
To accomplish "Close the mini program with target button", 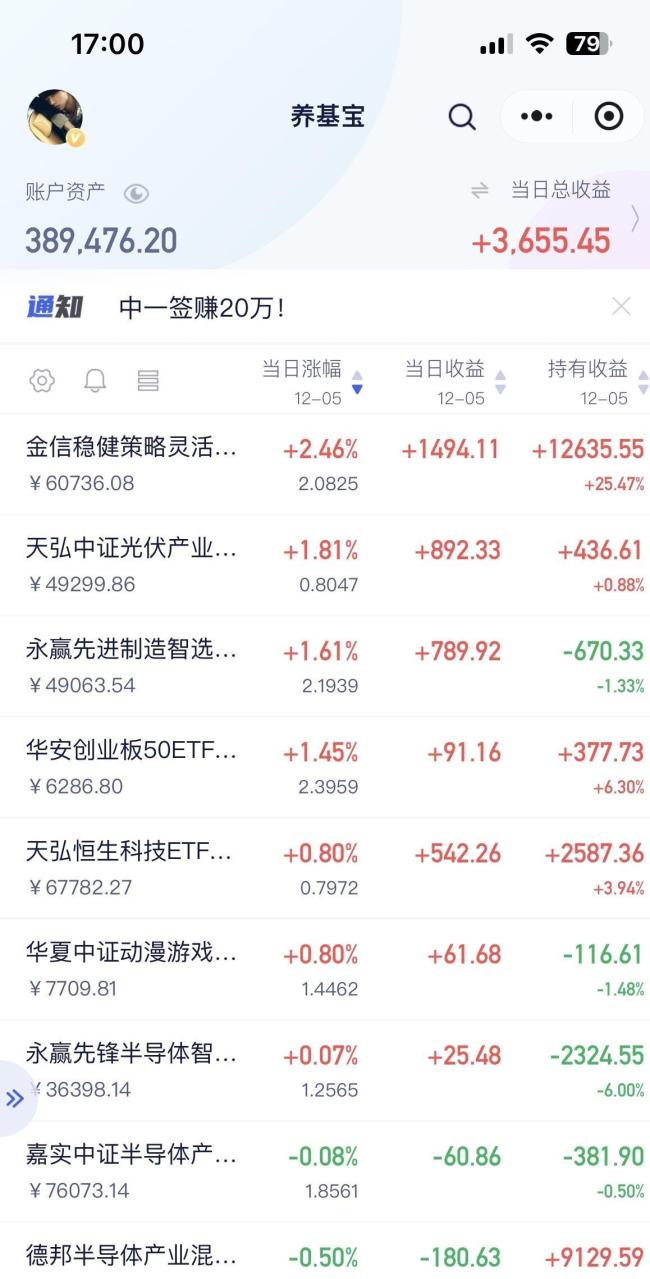I will click(x=608, y=117).
